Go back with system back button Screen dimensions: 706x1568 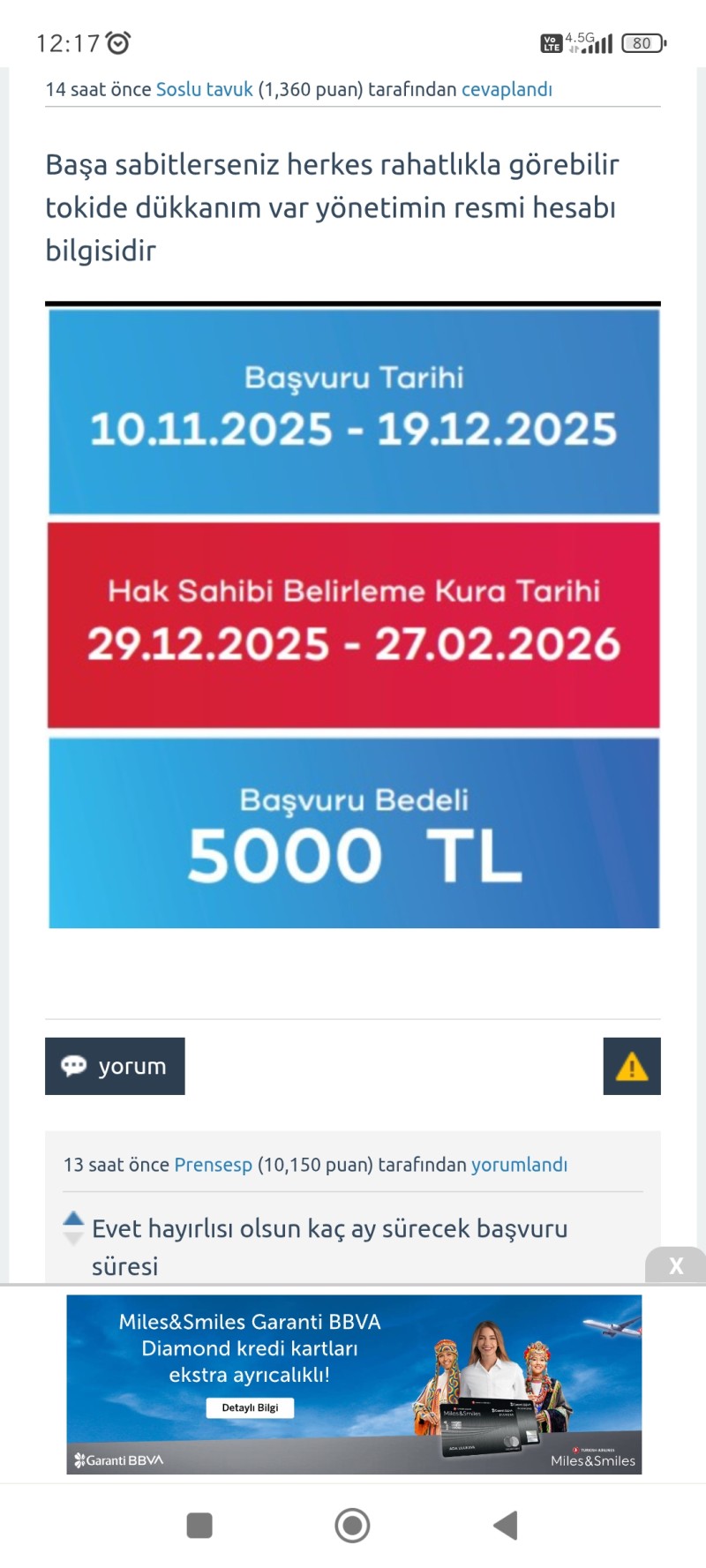505,1525
